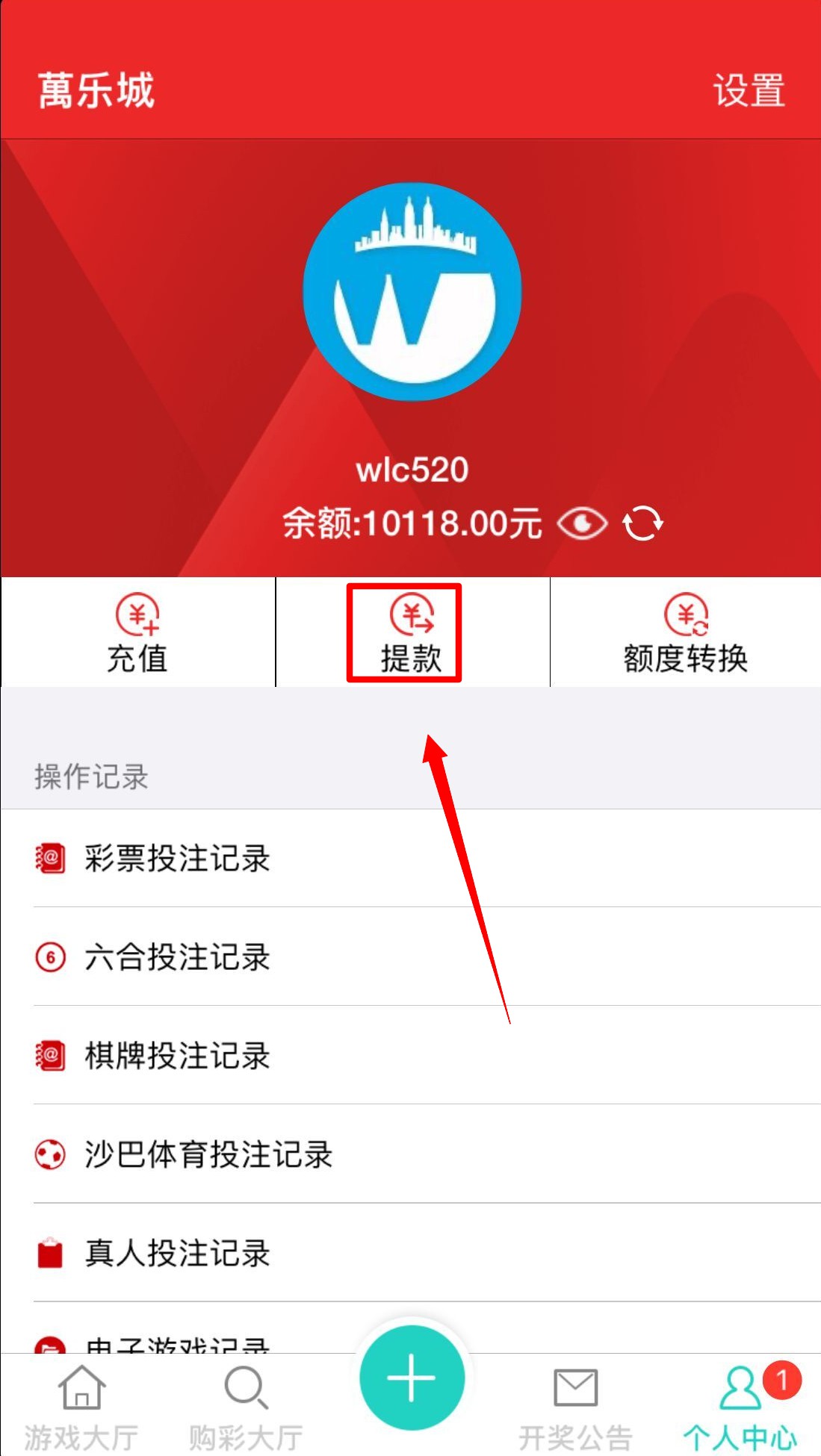View 六合投注记录
The width and height of the screenshot is (821, 1456).
(x=177, y=957)
